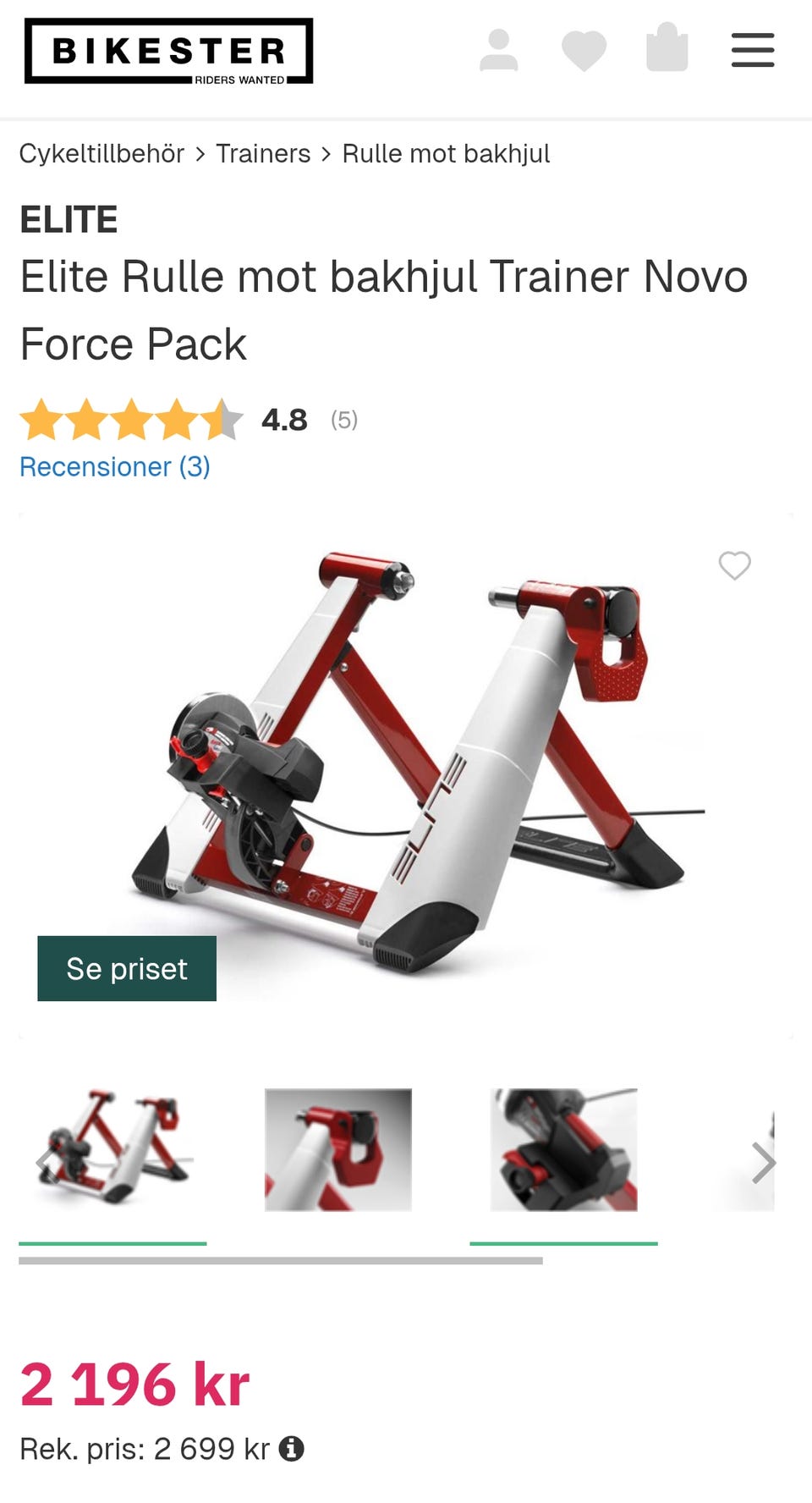Click the Bikester logo

[169, 52]
